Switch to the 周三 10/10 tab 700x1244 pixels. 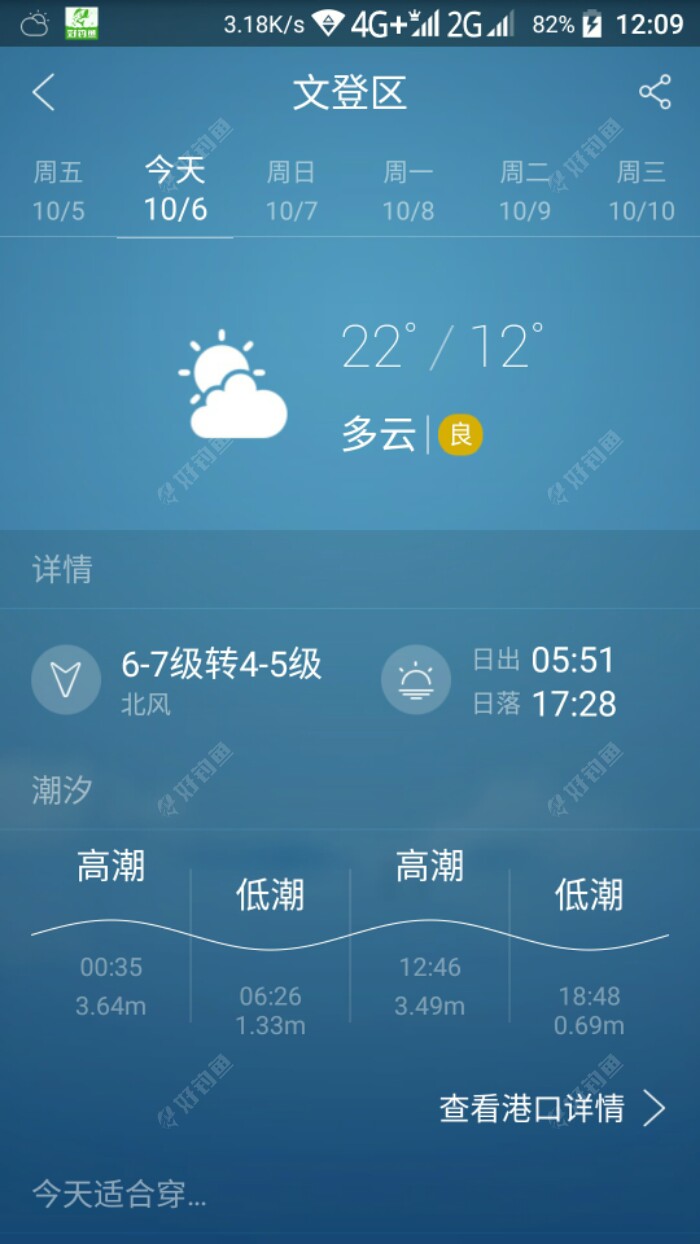tap(641, 191)
